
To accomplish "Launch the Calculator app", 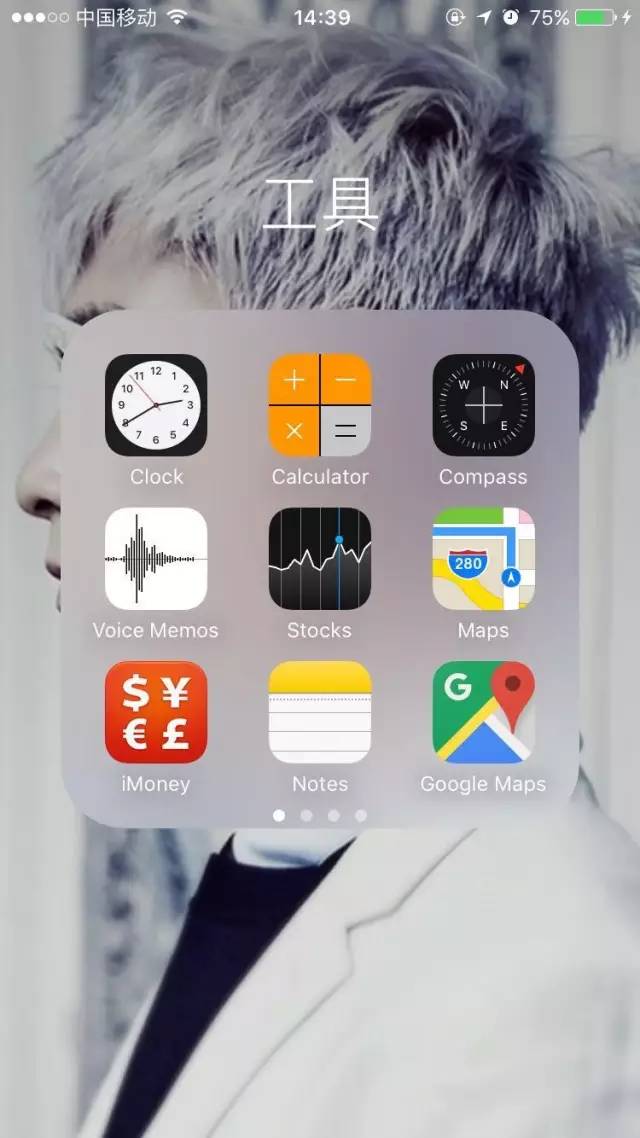I will click(x=320, y=405).
